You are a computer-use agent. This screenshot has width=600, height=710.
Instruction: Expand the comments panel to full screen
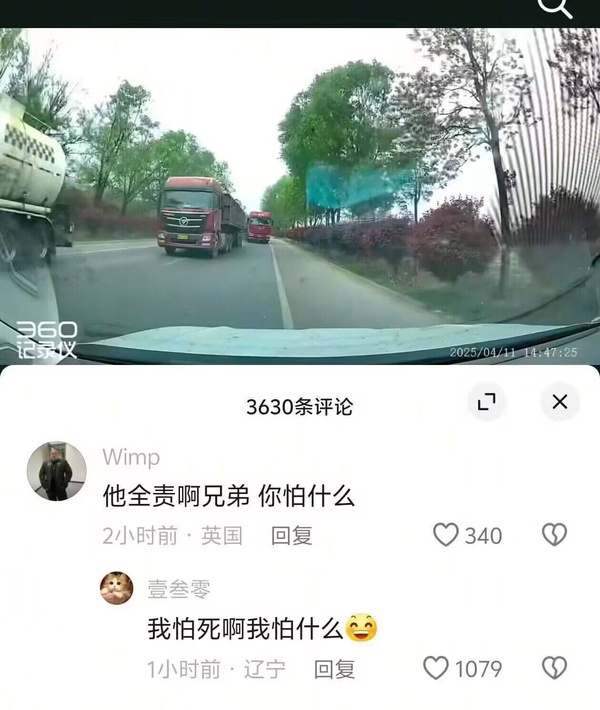[487, 402]
